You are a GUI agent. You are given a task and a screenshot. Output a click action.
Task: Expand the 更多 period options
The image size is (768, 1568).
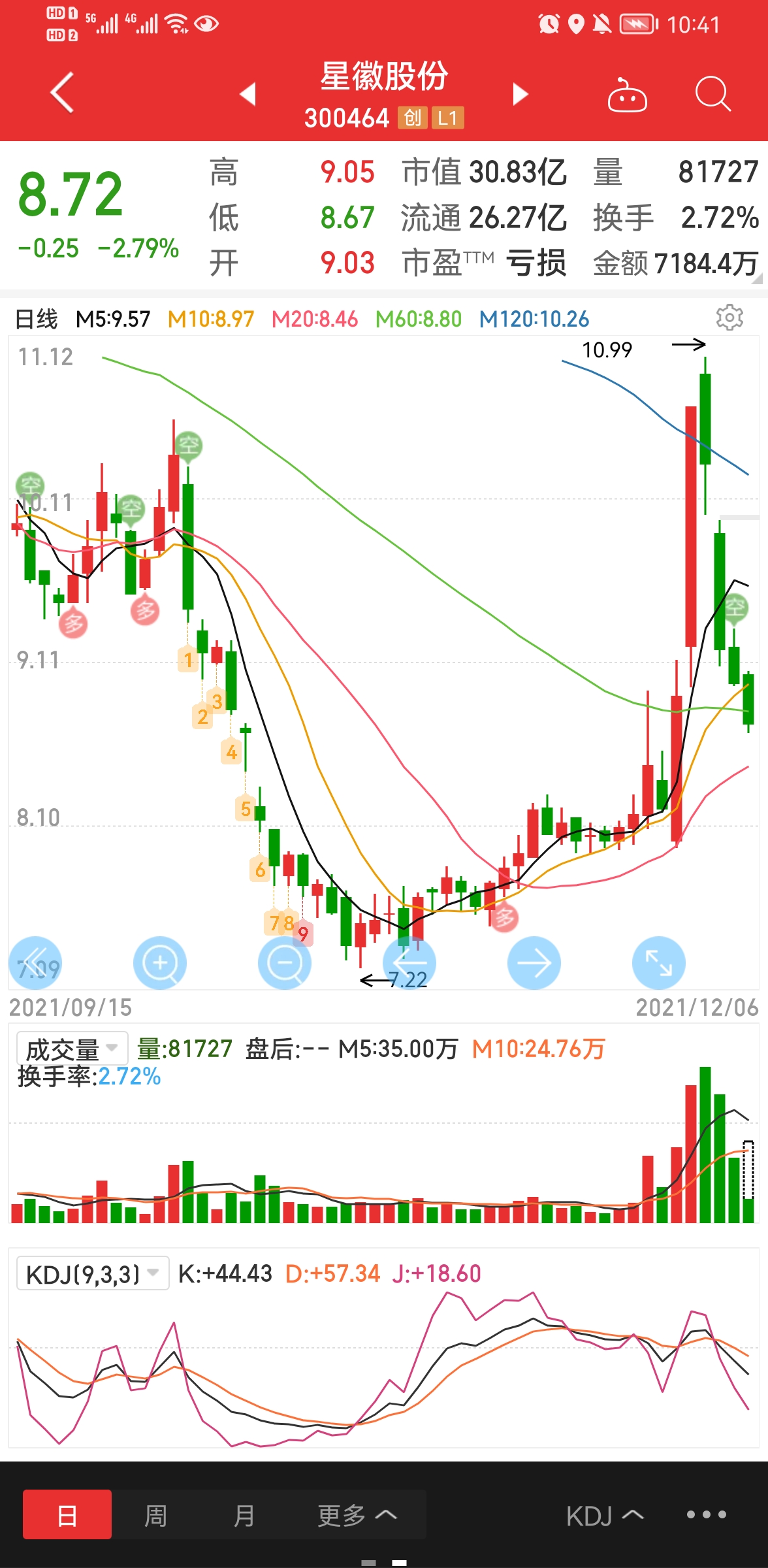click(x=357, y=1515)
